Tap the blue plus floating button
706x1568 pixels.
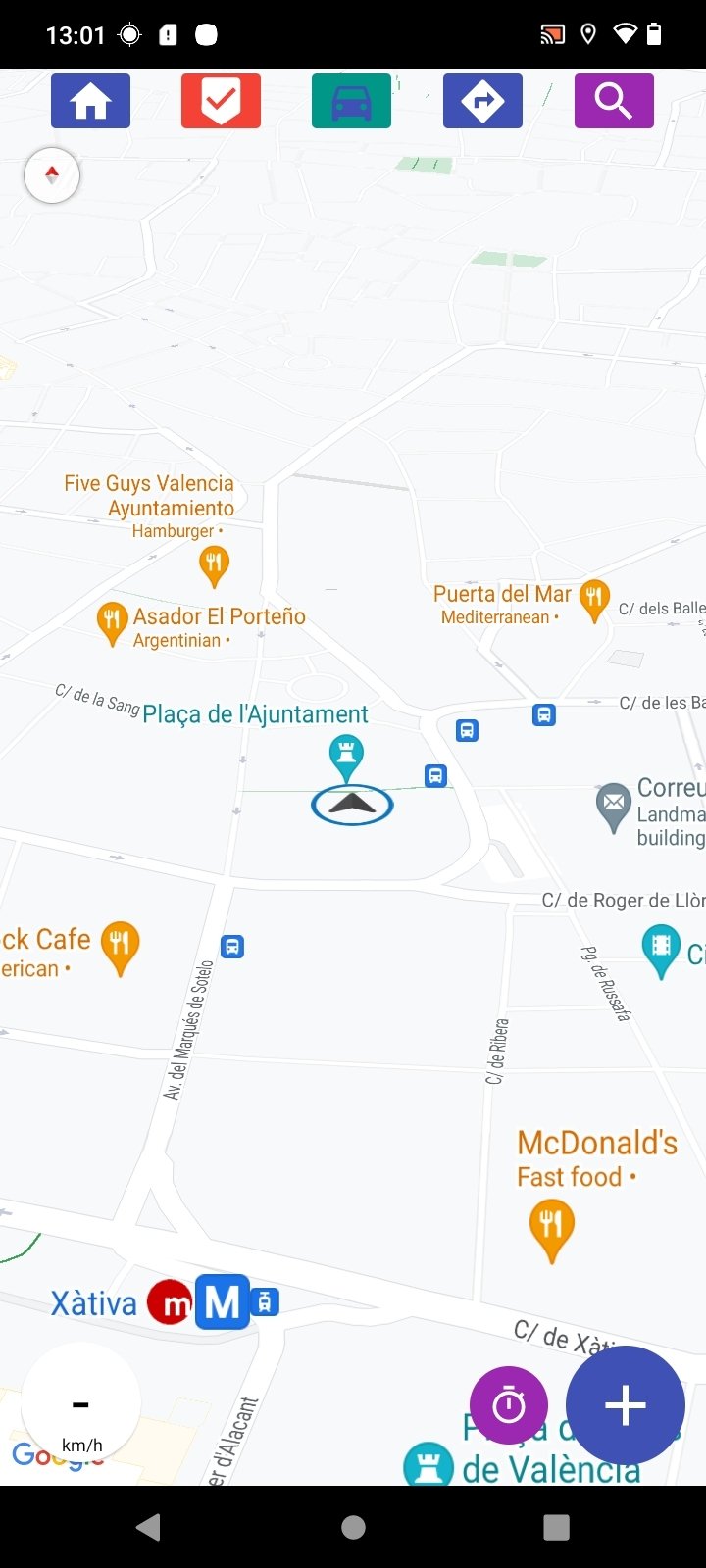pyautogui.click(x=626, y=1405)
